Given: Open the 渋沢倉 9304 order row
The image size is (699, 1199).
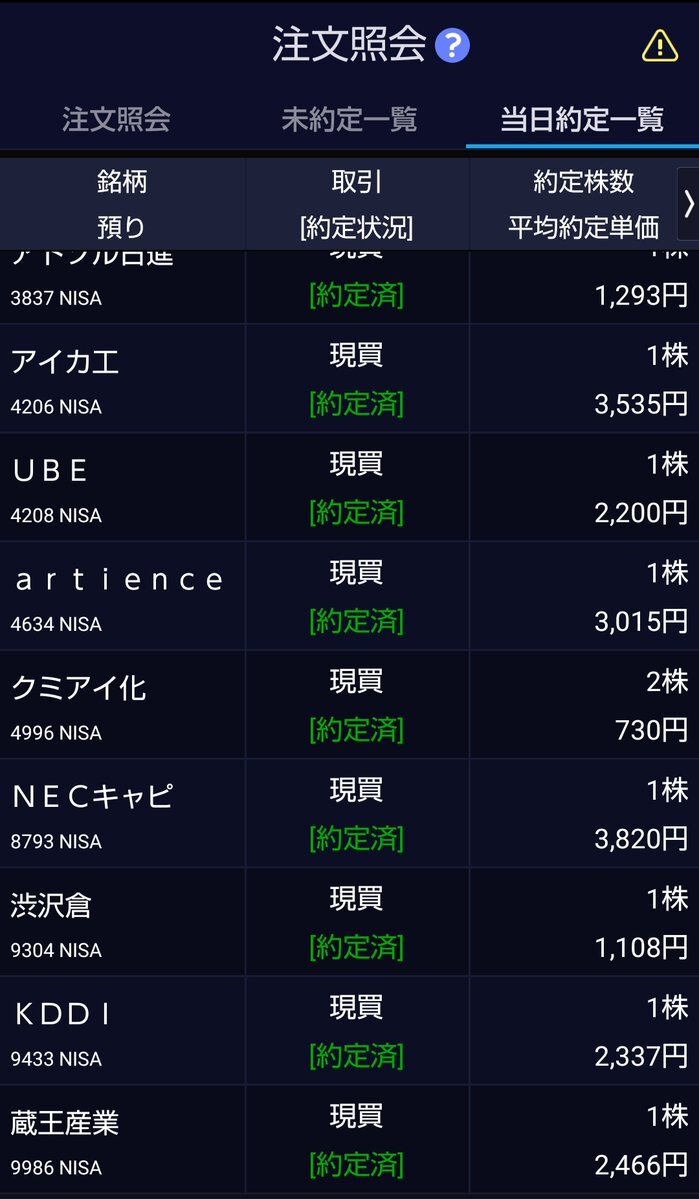Looking at the screenshot, I should [349, 923].
